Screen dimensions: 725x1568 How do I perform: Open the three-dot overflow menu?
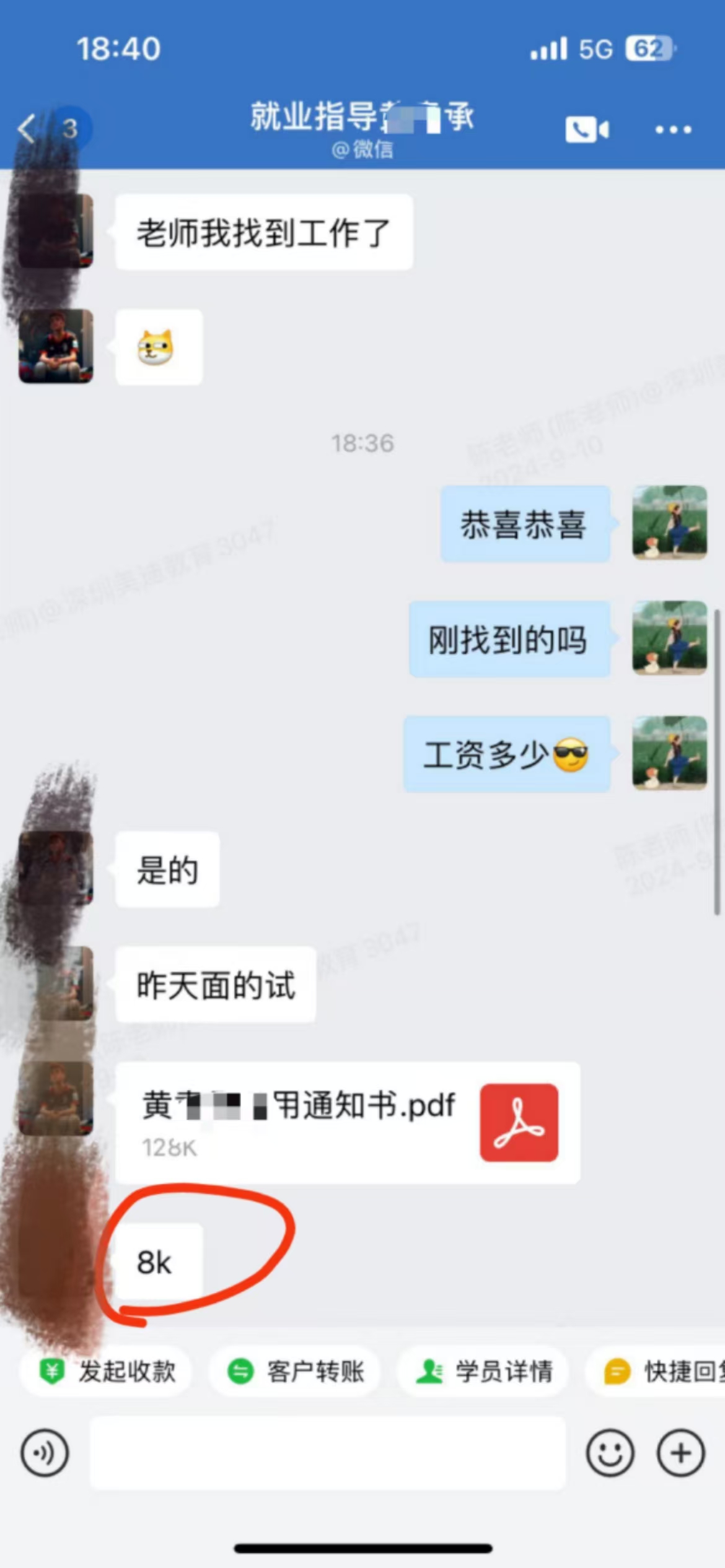(x=673, y=129)
